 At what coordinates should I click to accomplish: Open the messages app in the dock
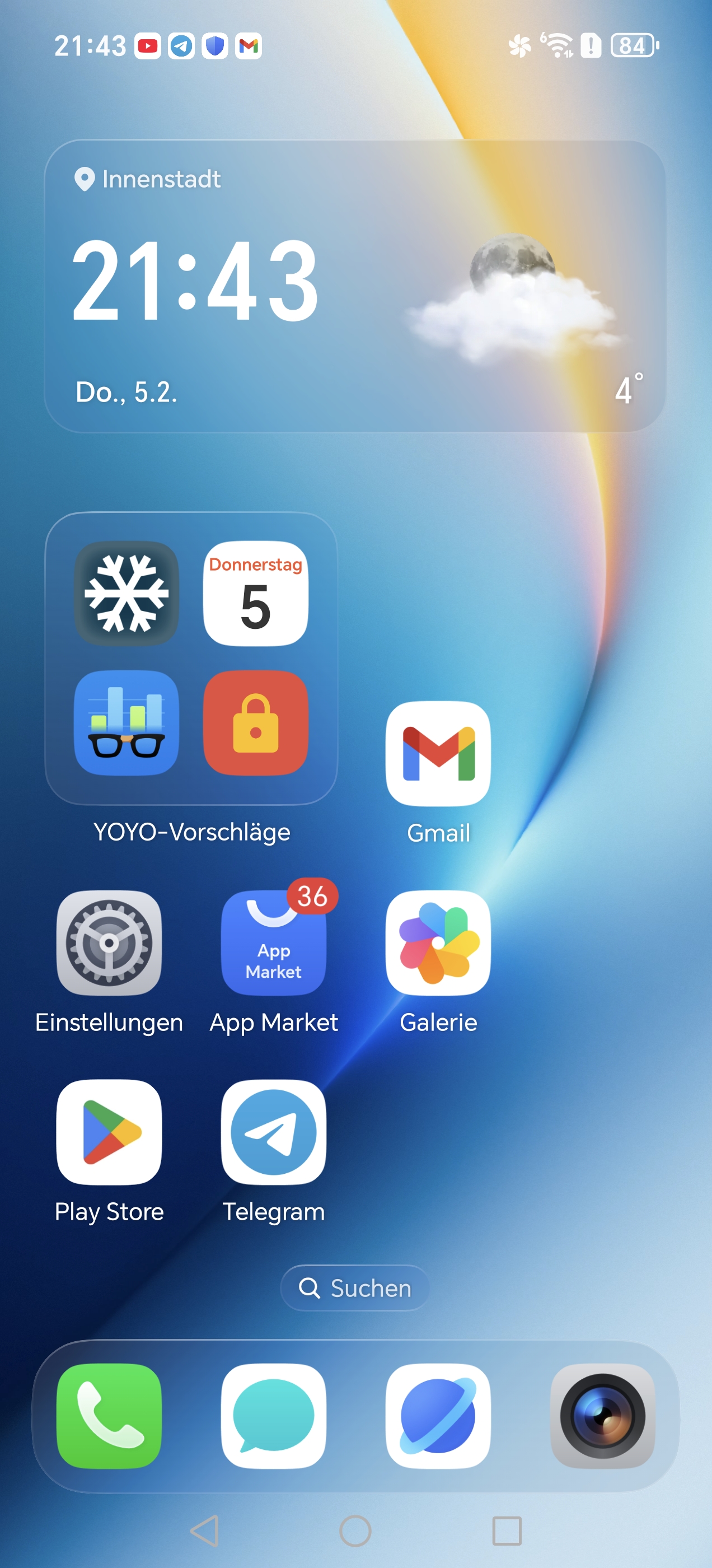[273, 1416]
